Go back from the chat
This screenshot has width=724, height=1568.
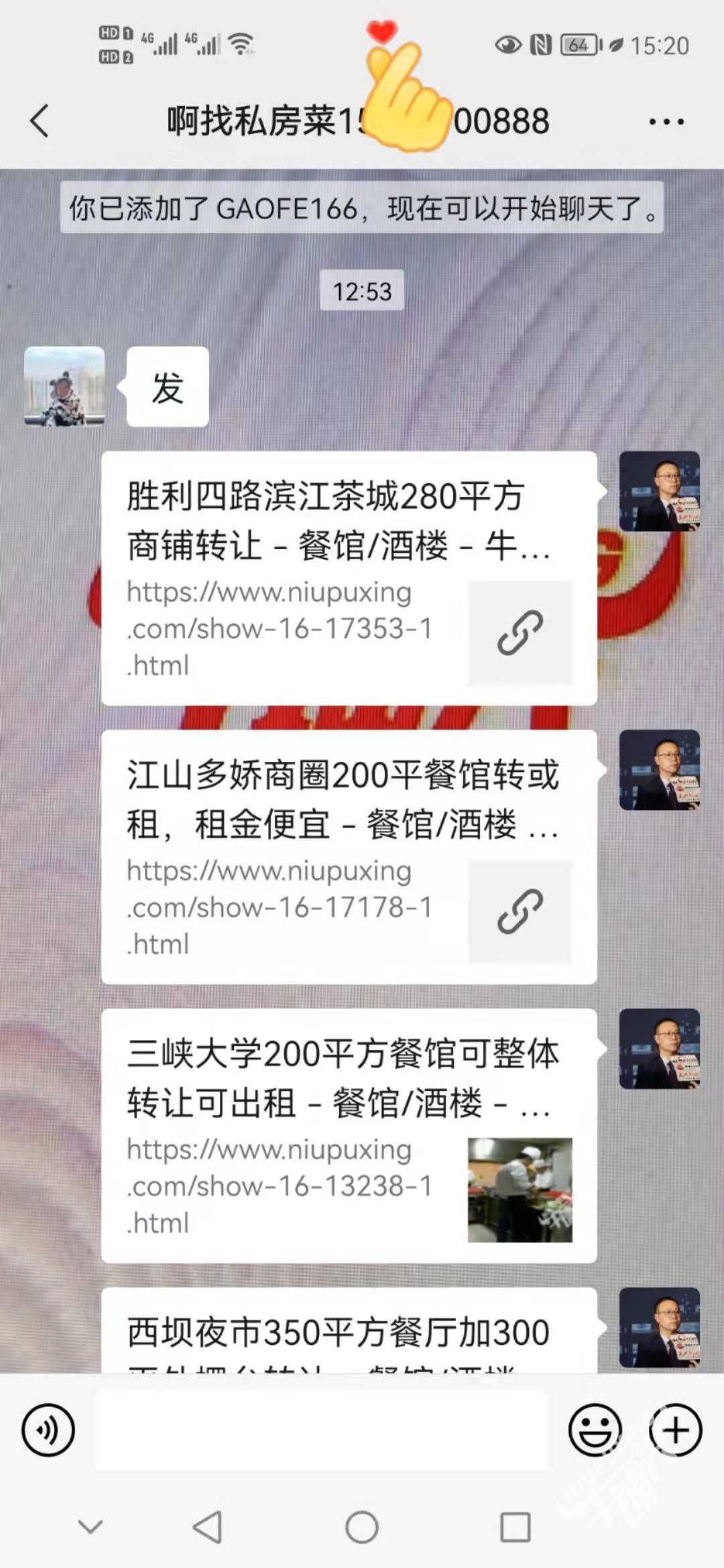40,121
